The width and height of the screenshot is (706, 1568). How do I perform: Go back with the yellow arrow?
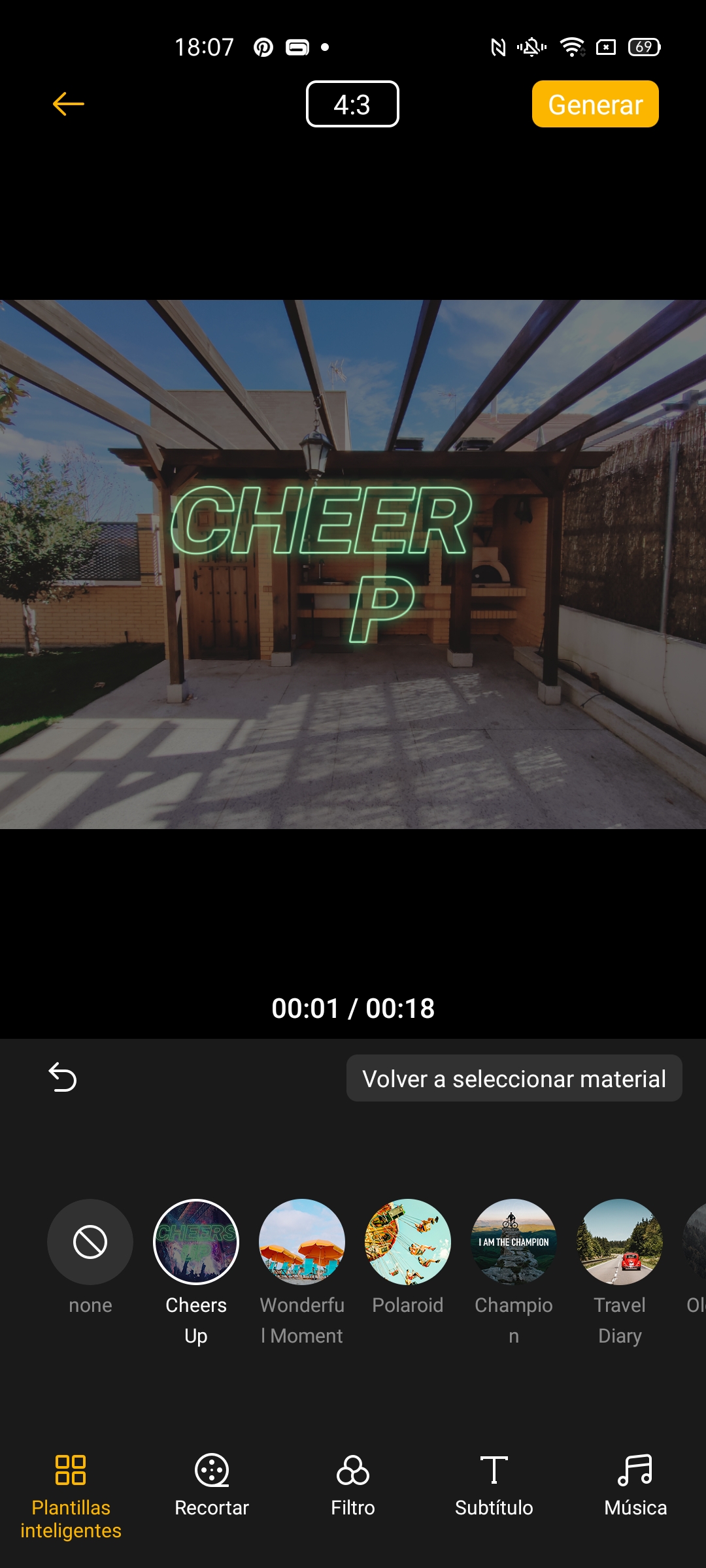pyautogui.click(x=69, y=104)
